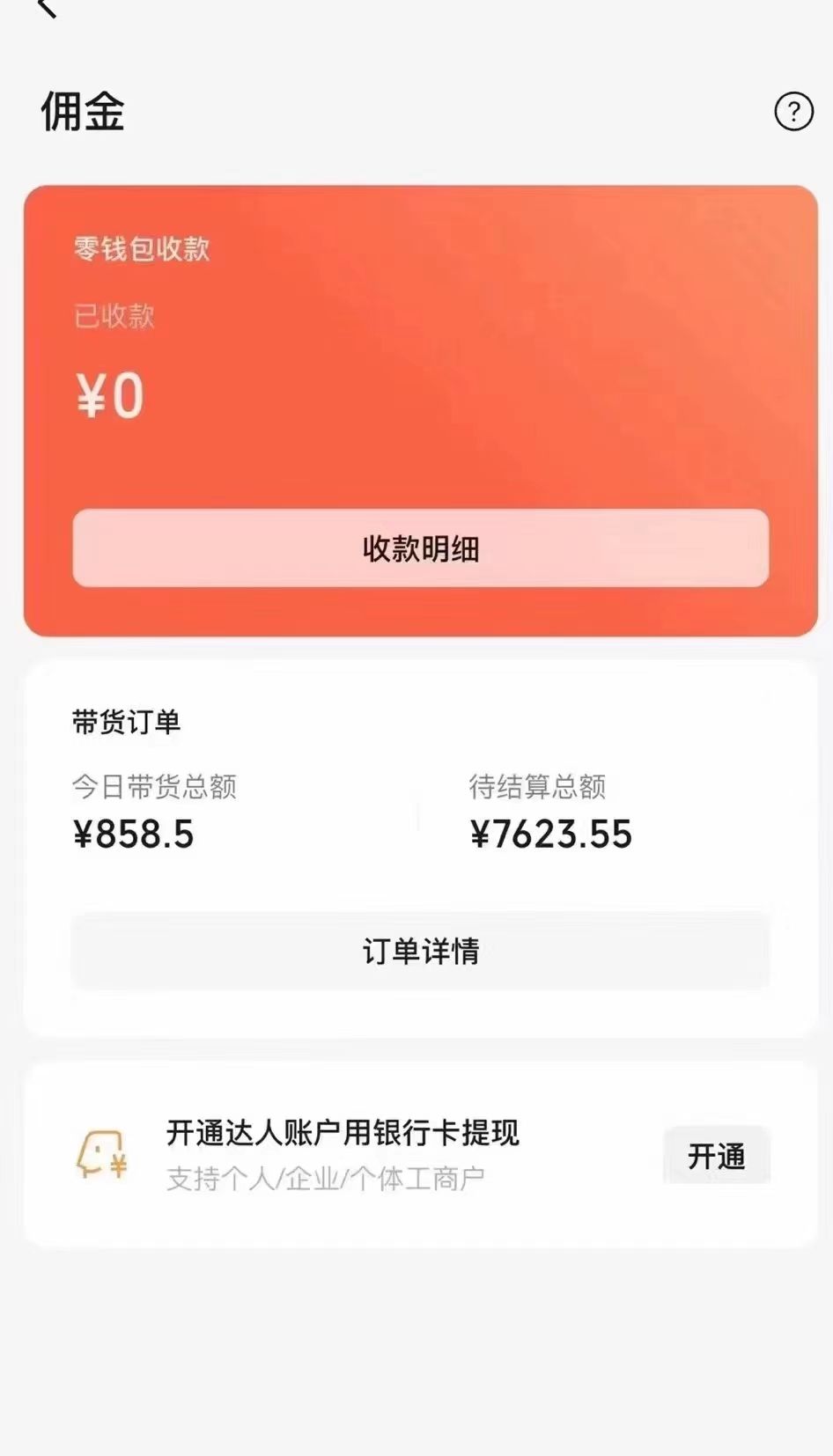The height and width of the screenshot is (1456, 833).
Task: Select the 开通达人账户用银行卡提现 text
Action: [343, 1136]
